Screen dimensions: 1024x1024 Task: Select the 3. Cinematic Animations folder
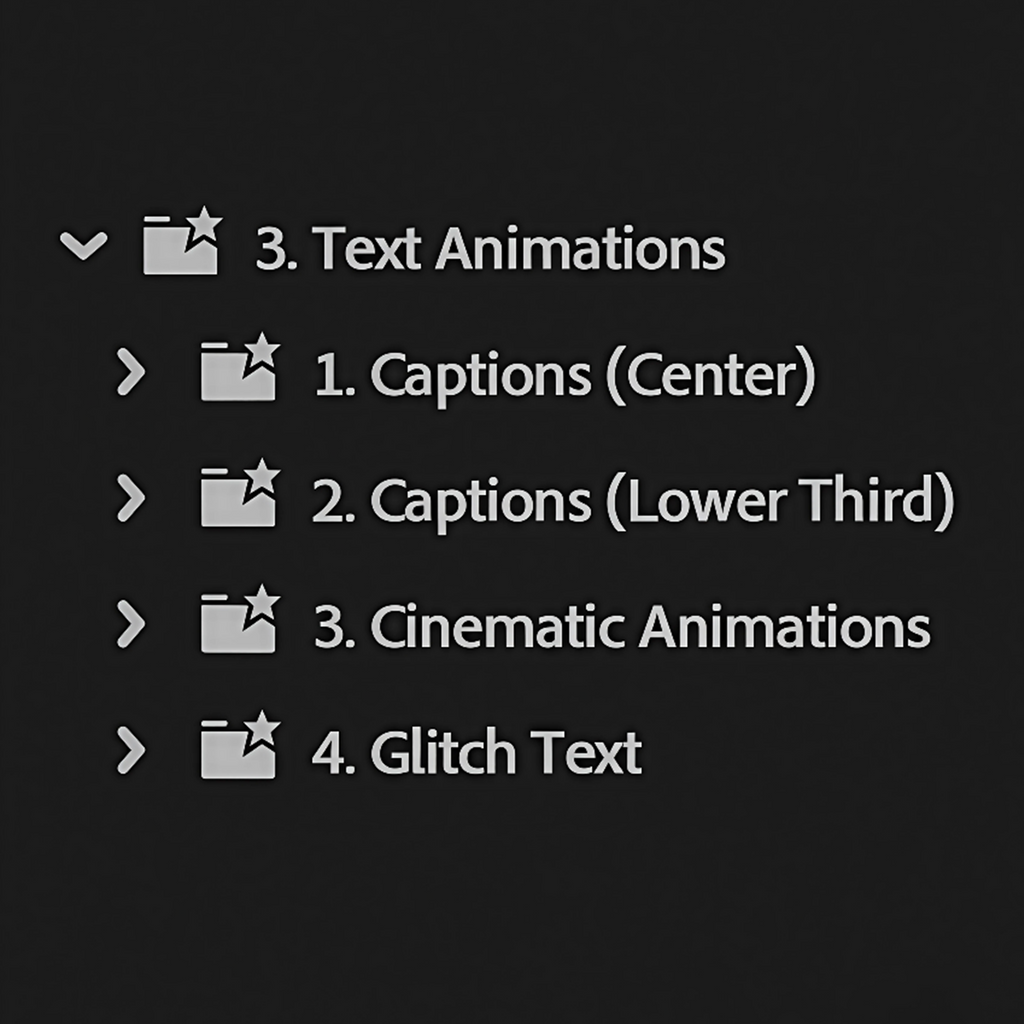coord(621,627)
